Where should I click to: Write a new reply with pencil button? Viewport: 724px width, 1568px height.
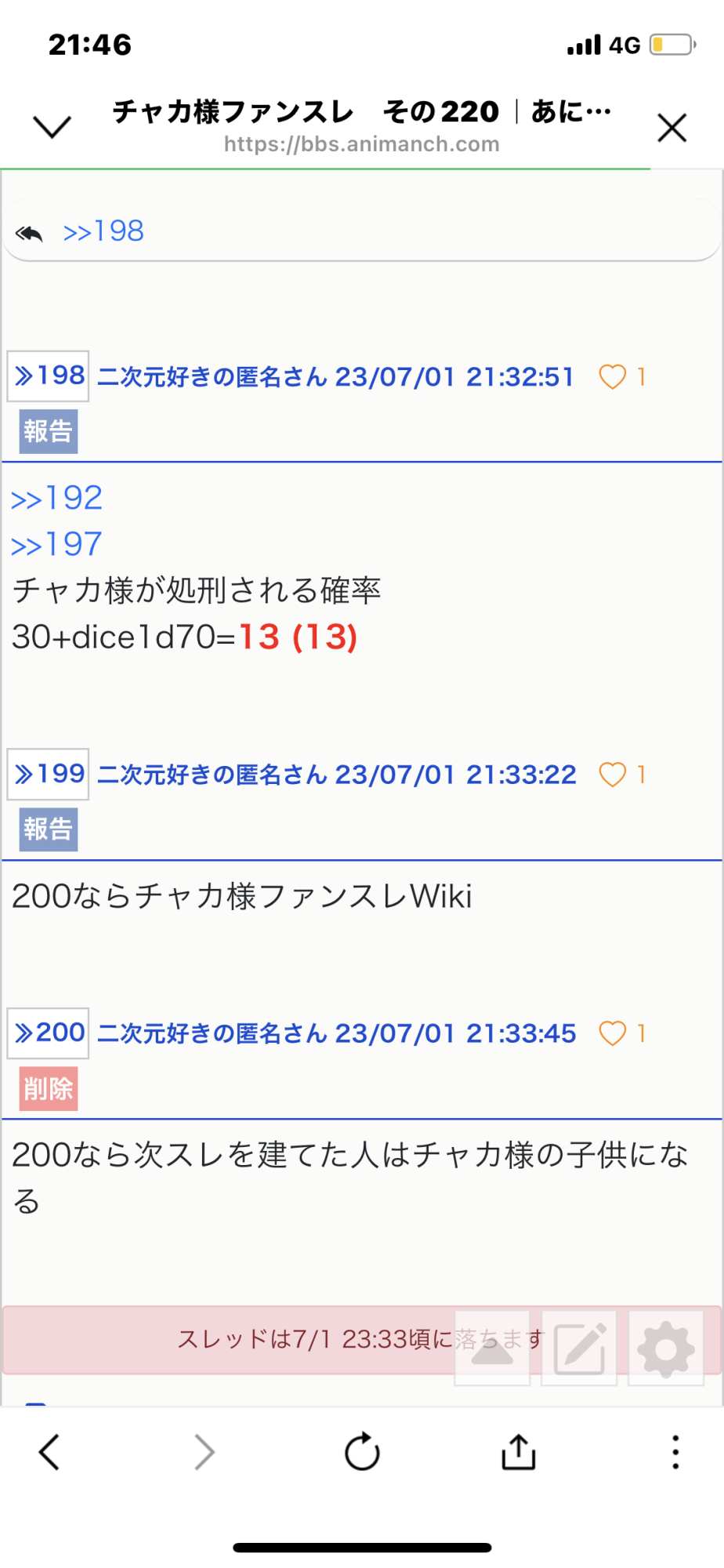coord(579,1348)
